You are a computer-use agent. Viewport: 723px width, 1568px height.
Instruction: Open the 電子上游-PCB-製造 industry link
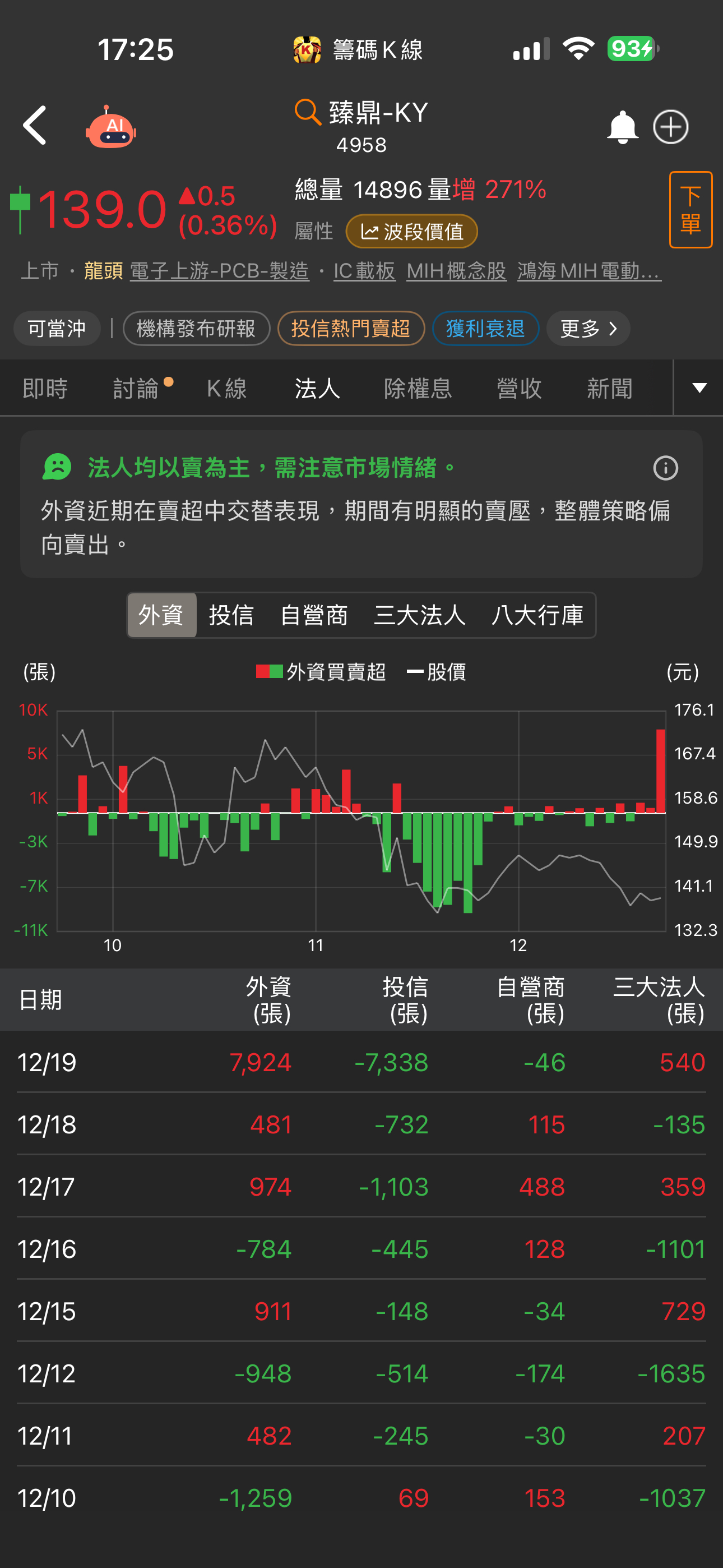pos(220,271)
